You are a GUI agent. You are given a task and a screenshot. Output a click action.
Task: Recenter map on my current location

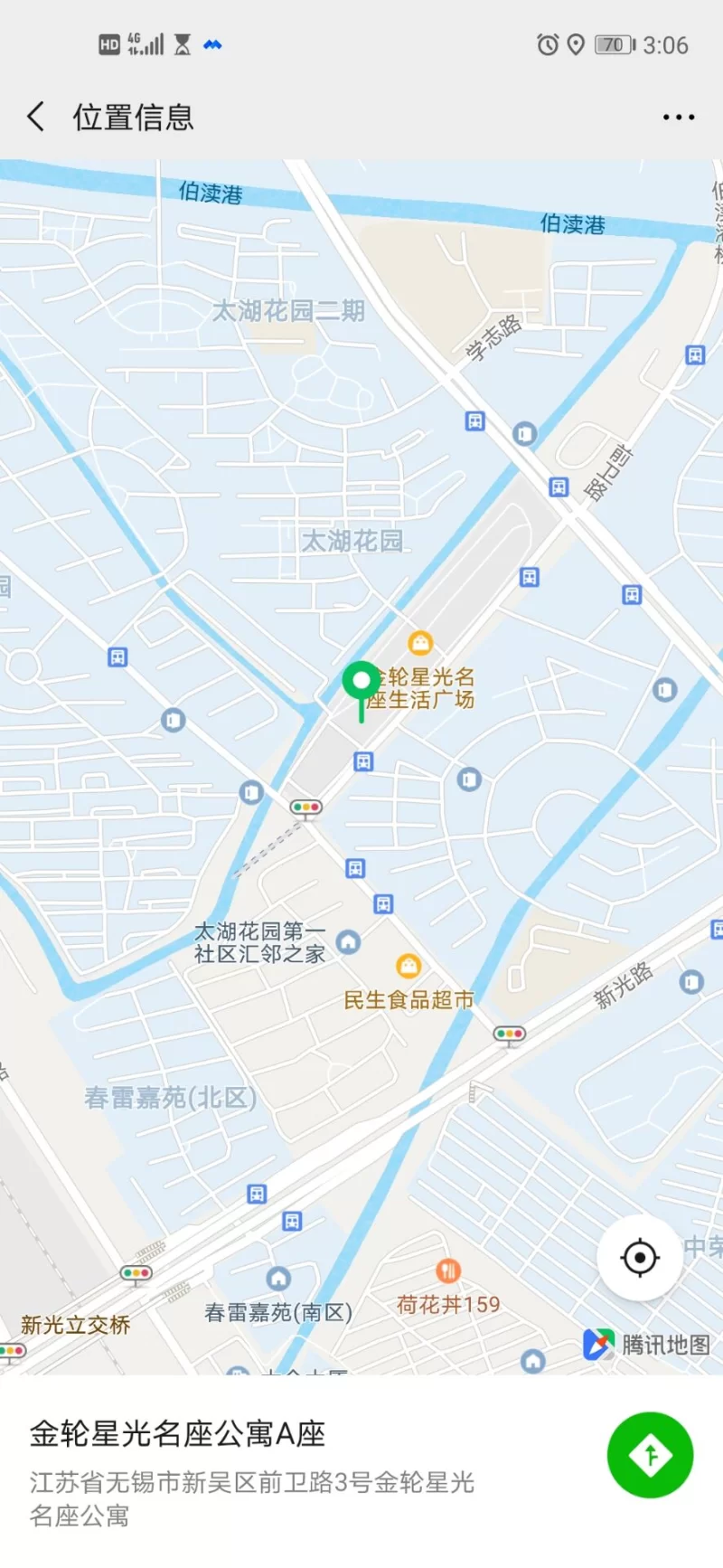pyautogui.click(x=640, y=1258)
